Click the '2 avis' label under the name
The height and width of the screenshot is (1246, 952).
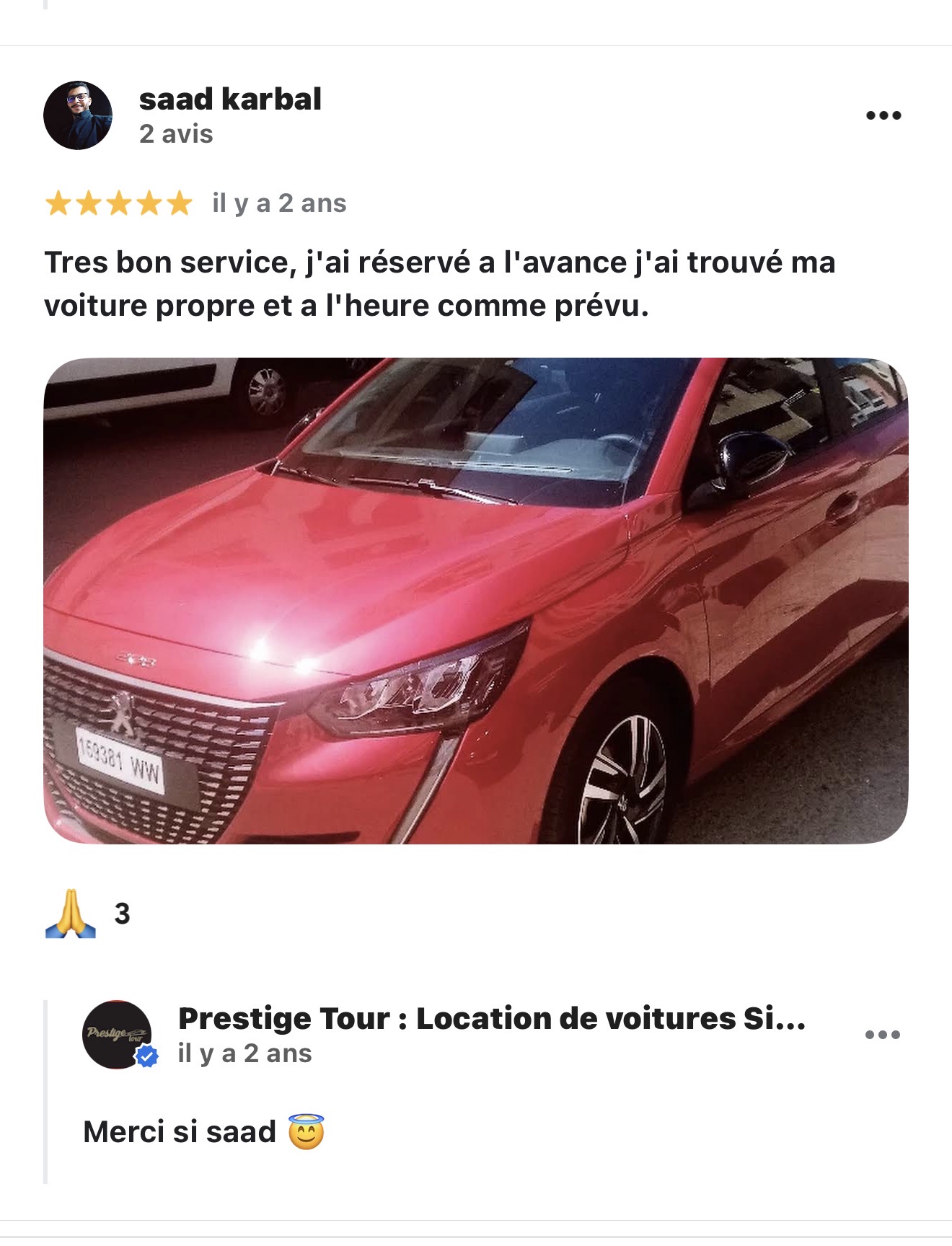(x=175, y=135)
